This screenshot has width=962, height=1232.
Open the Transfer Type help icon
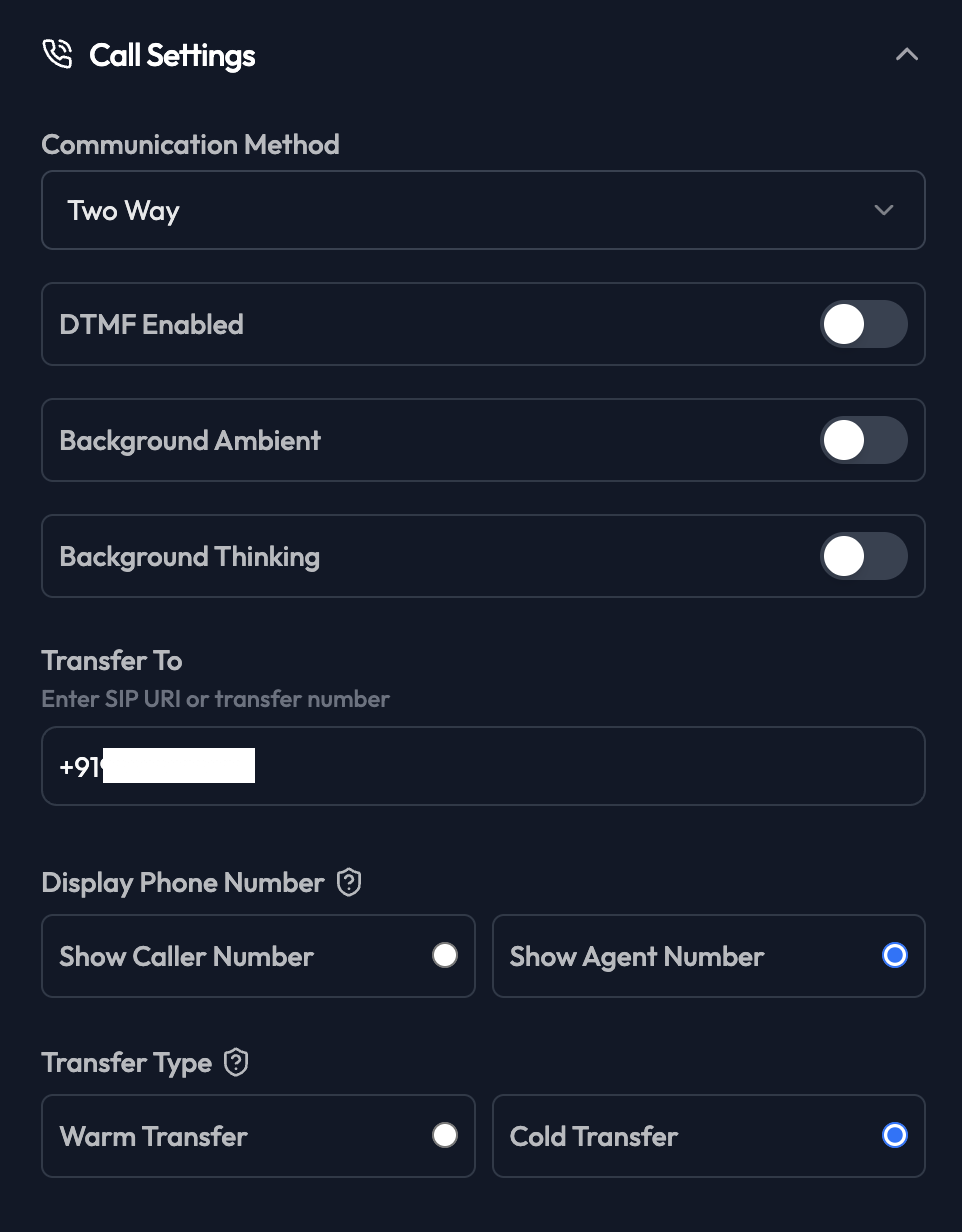(x=236, y=1062)
